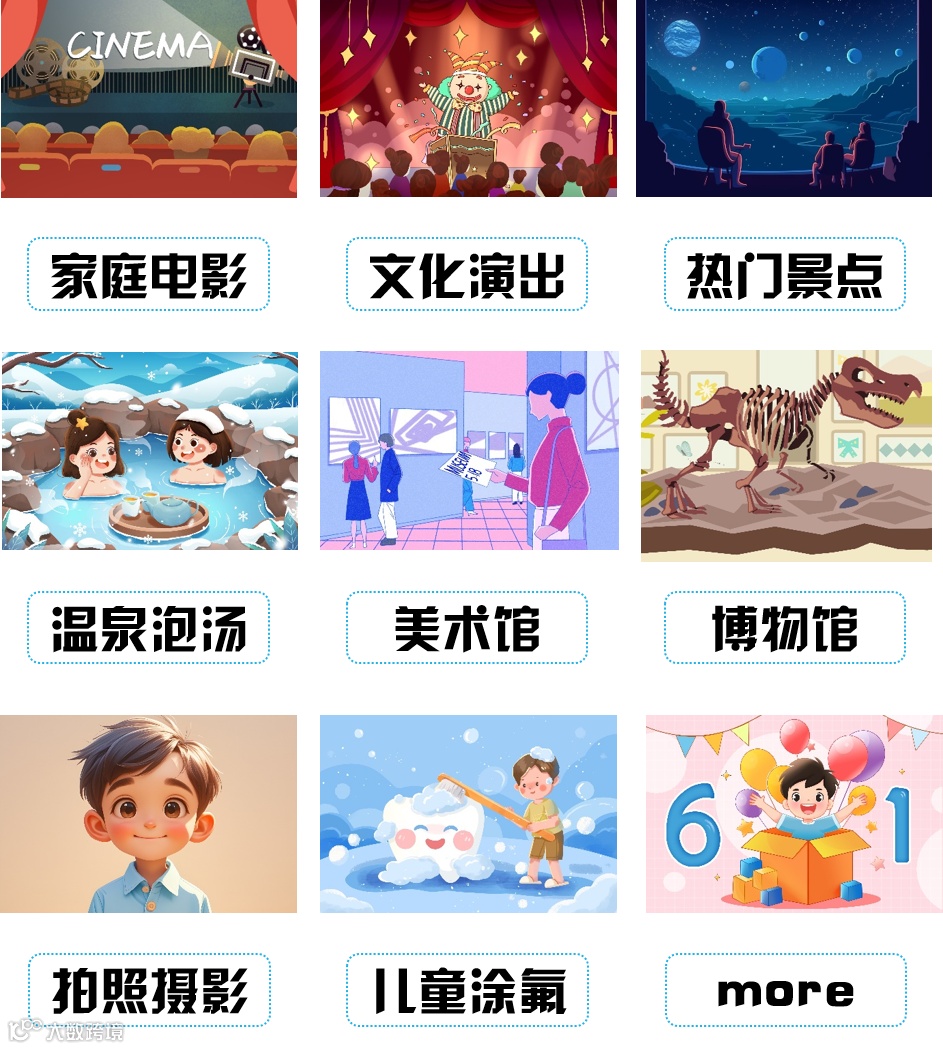
Task: Select the 文化演出 clown stage image
Action: click(x=467, y=100)
